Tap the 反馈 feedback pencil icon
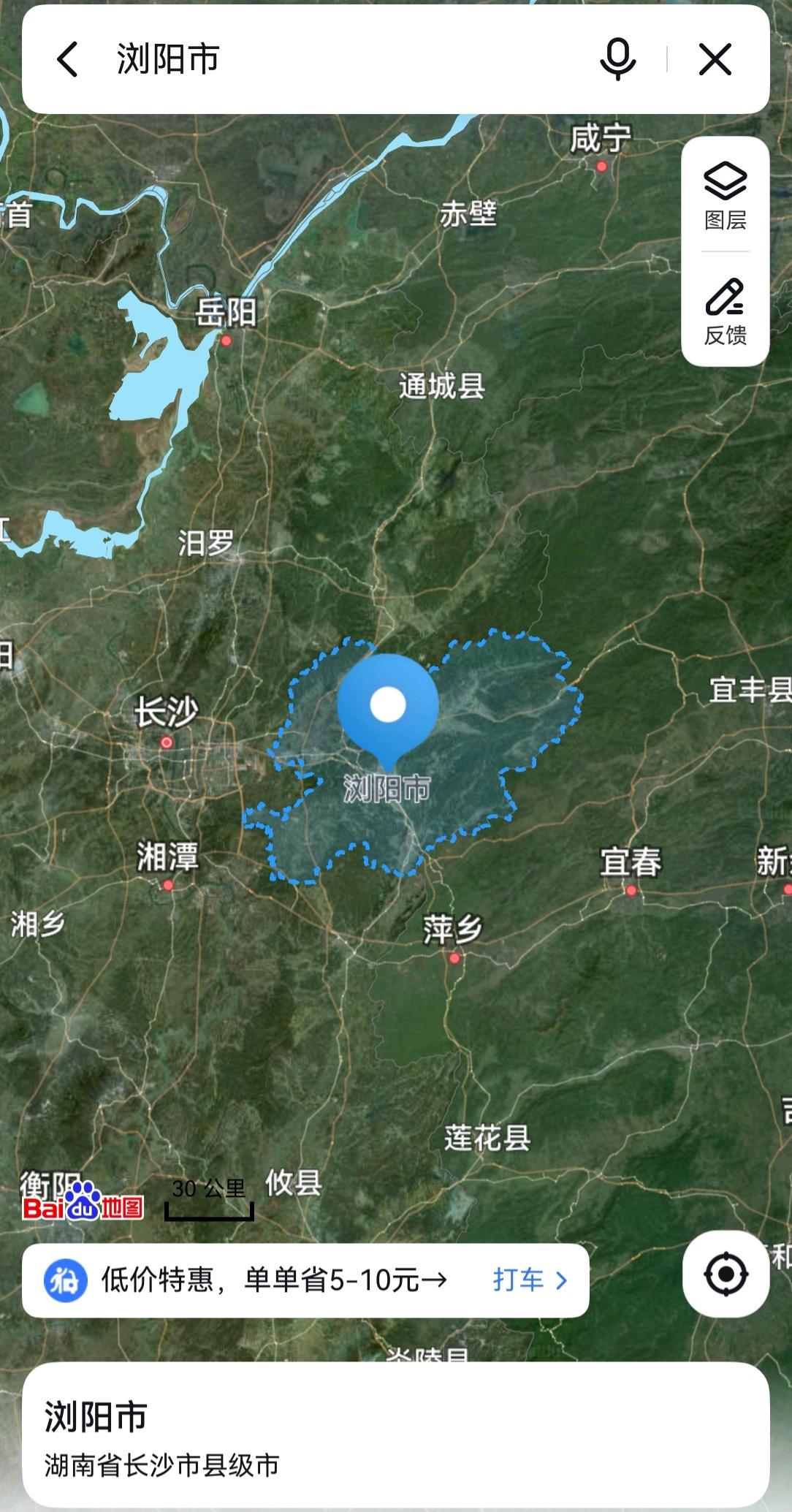 723,300
